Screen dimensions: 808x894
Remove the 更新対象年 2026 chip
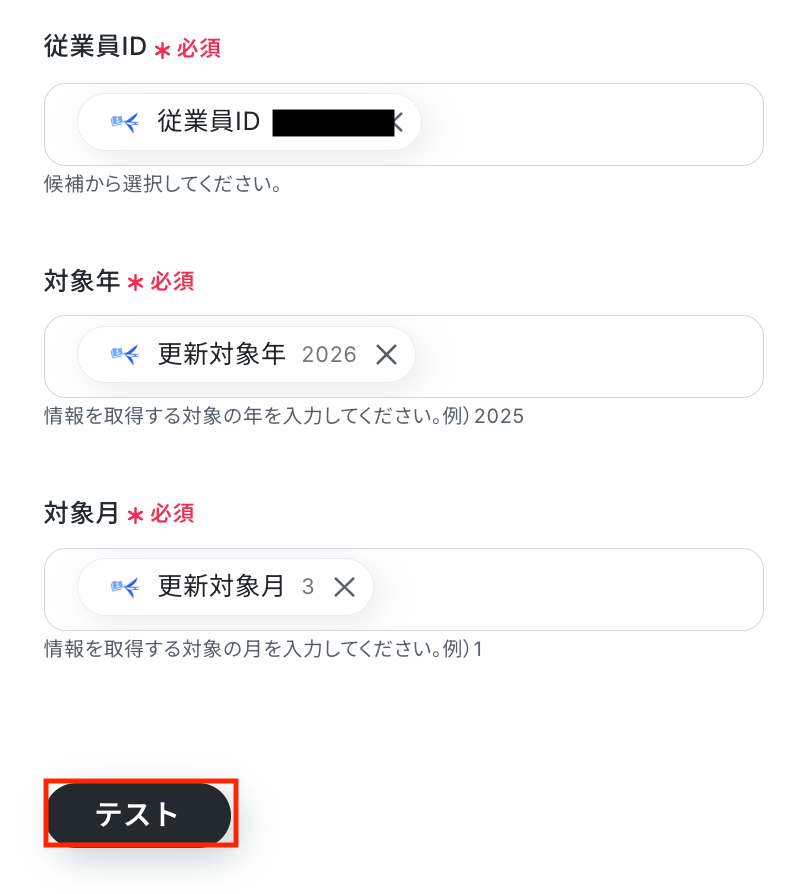click(x=386, y=354)
